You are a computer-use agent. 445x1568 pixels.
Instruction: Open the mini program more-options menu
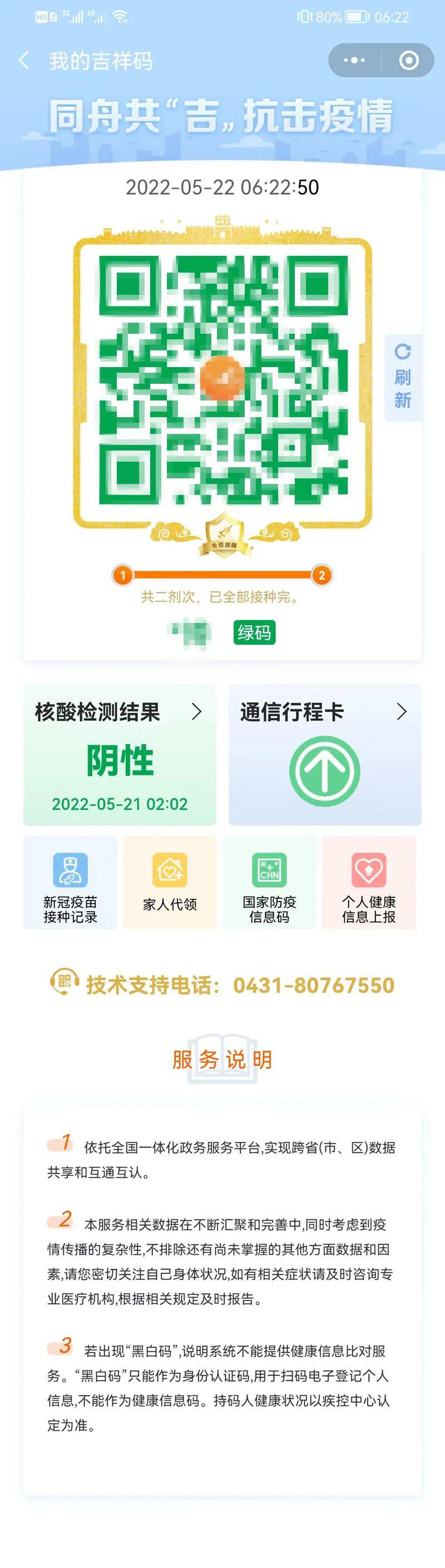click(x=354, y=61)
